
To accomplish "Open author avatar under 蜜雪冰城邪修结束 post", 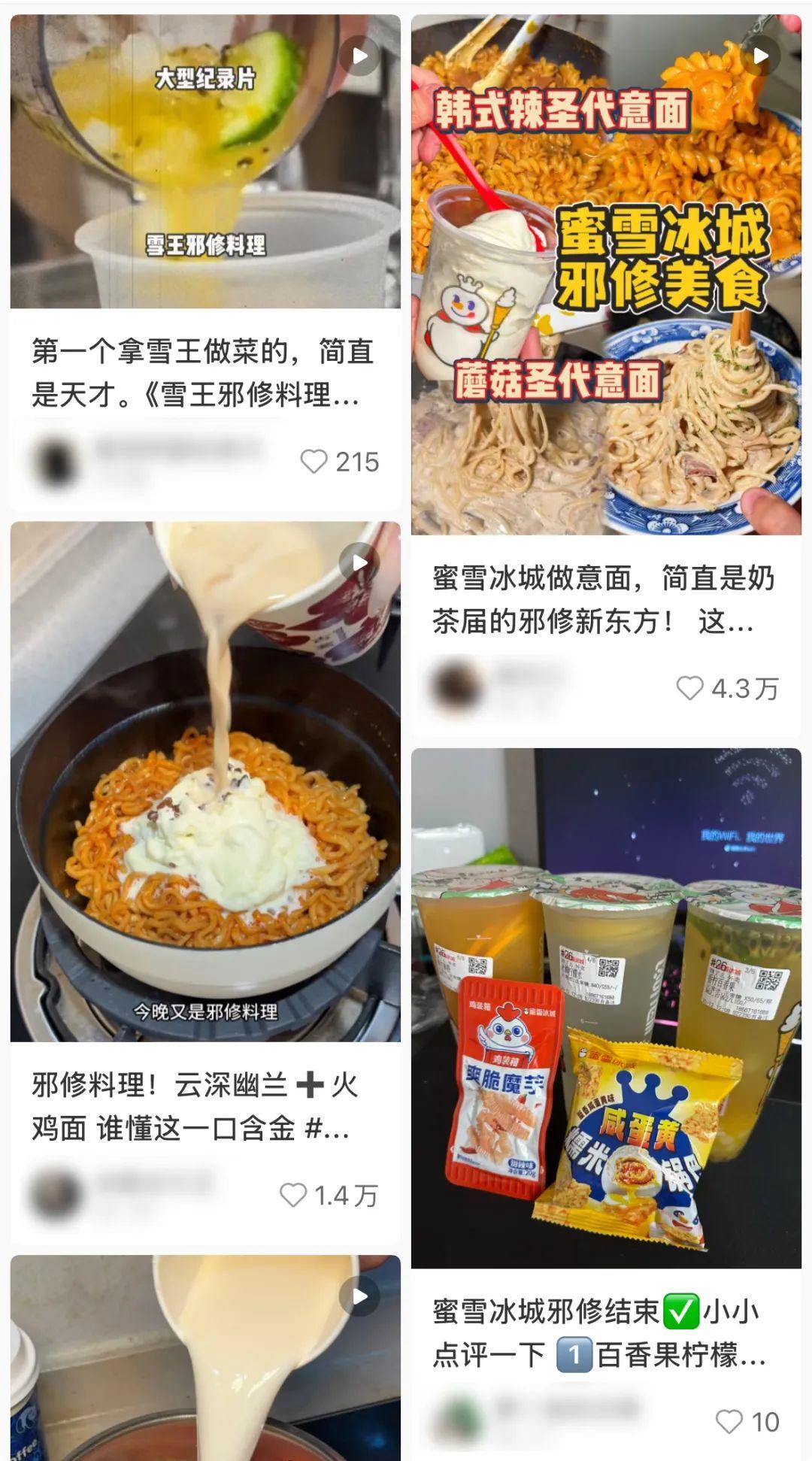I will click(456, 1420).
